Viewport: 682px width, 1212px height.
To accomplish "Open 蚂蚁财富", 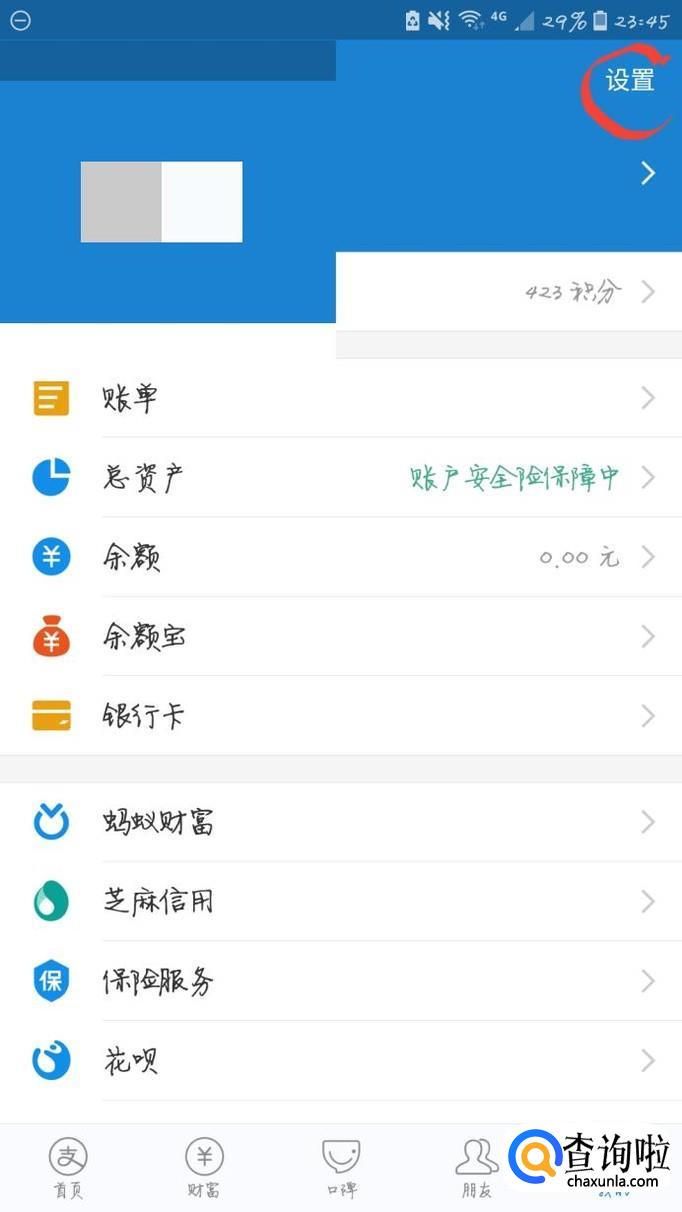I will point(340,822).
